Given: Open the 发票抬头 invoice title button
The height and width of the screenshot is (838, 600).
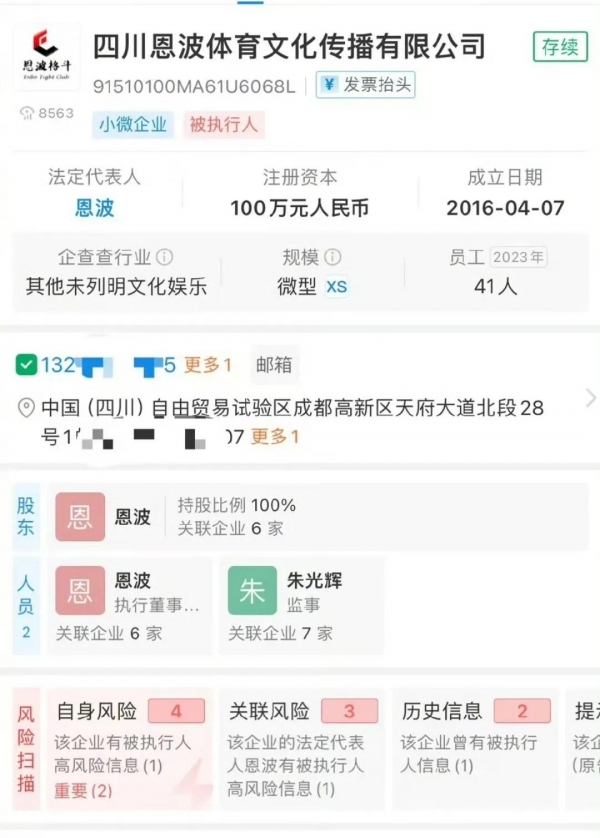Looking at the screenshot, I should (365, 85).
